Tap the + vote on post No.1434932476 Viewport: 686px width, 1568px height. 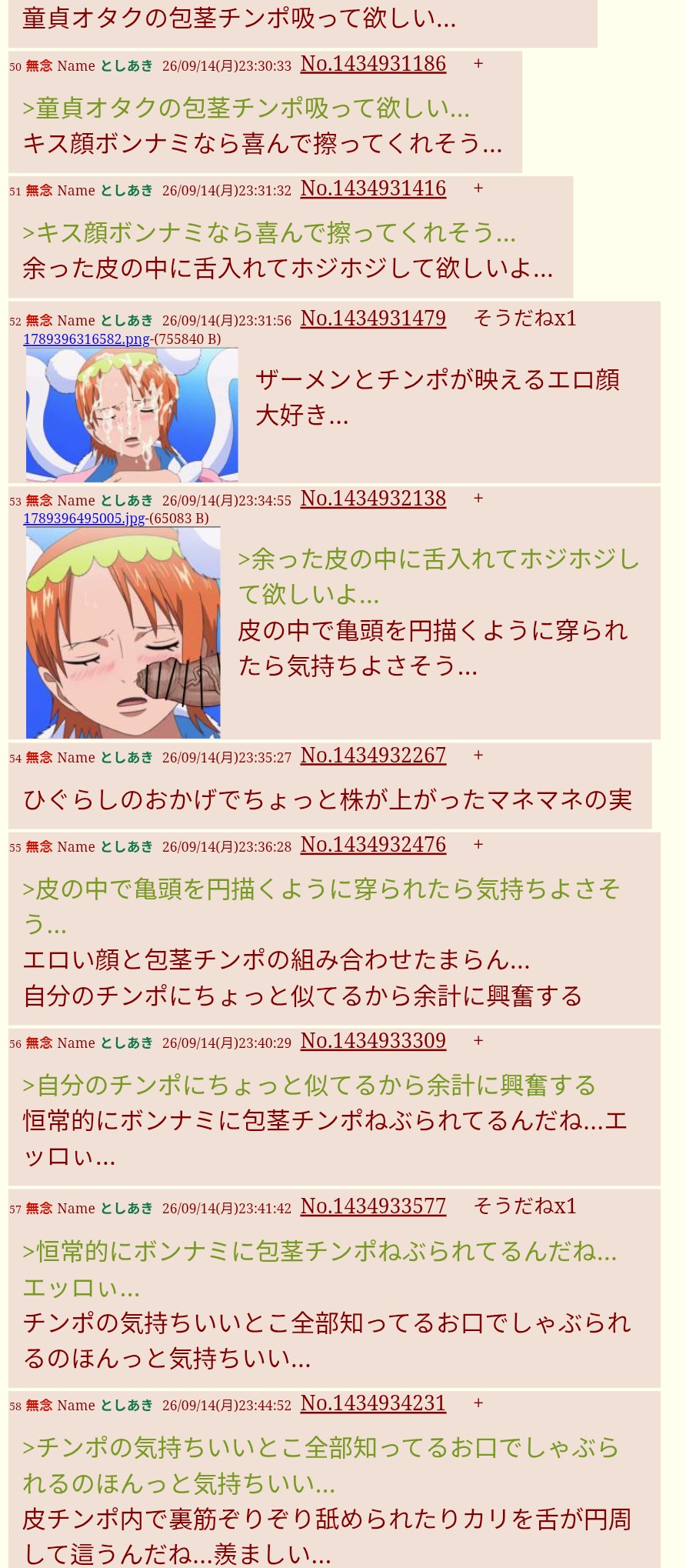point(478,845)
